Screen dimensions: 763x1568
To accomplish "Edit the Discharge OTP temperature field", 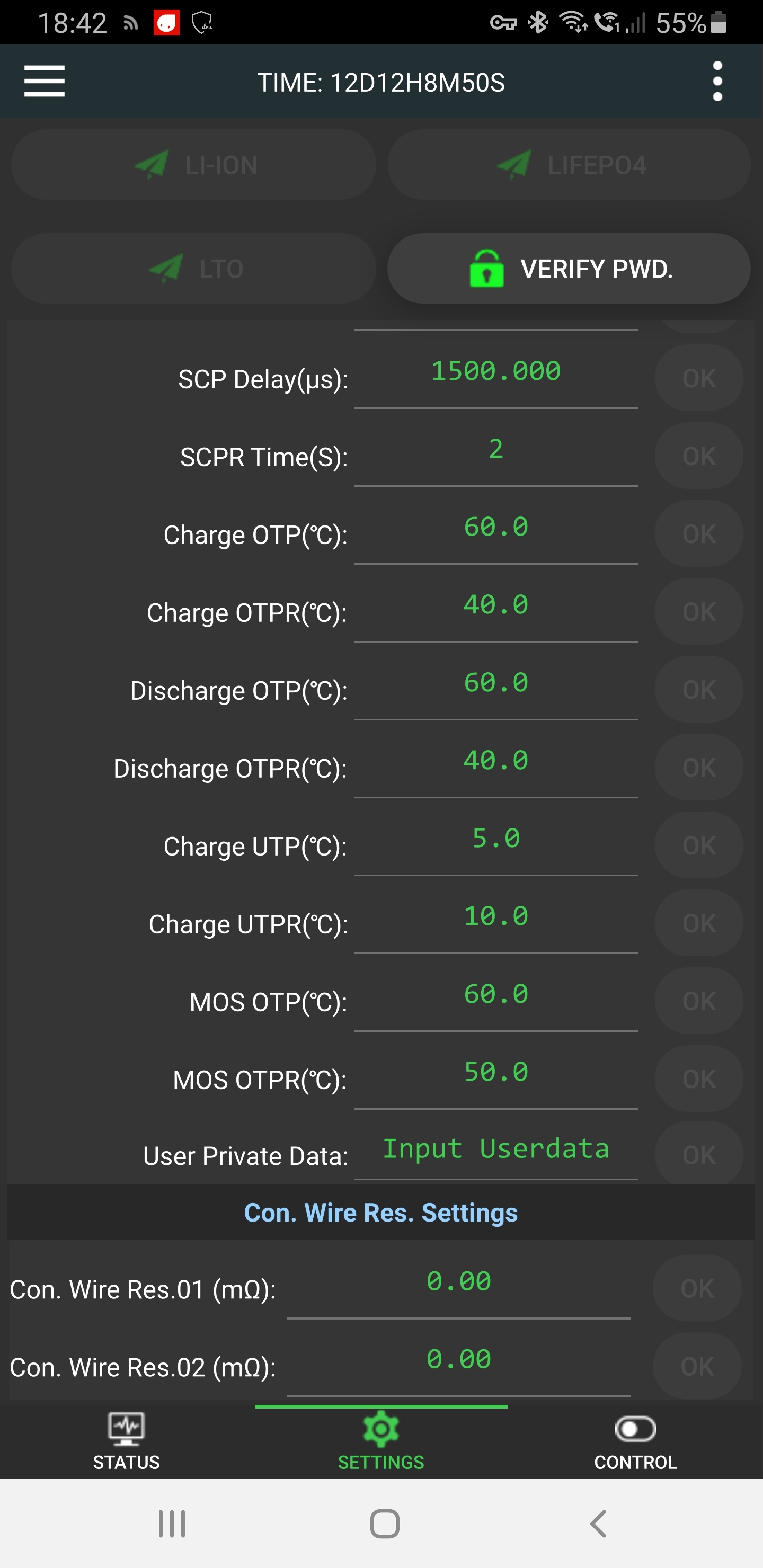I will click(x=495, y=683).
